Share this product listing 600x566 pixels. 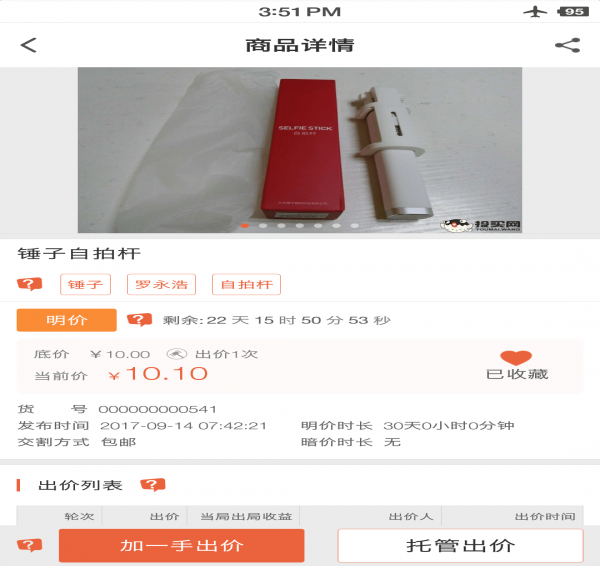(x=567, y=45)
